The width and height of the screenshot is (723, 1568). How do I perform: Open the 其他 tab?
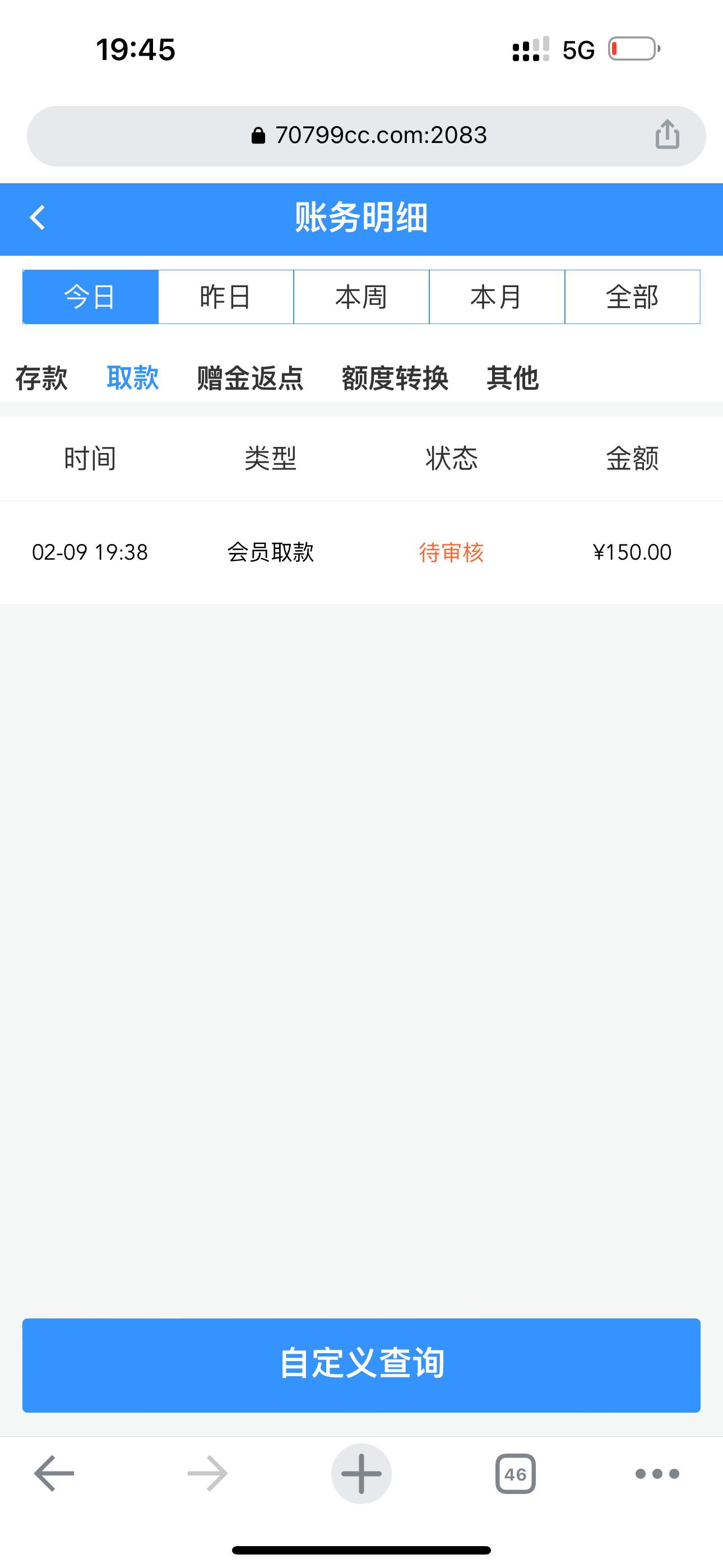(x=512, y=378)
